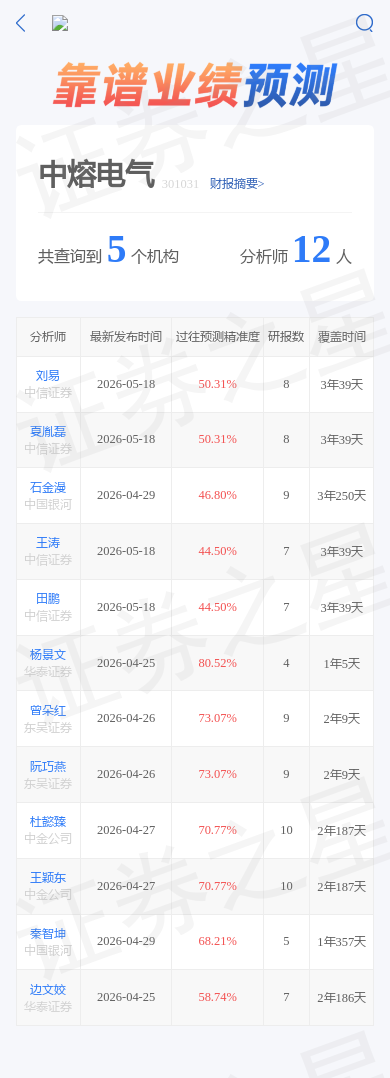Screen dimensions: 390x1078
Task: View analyst 王颖东's details
Action: (48, 878)
